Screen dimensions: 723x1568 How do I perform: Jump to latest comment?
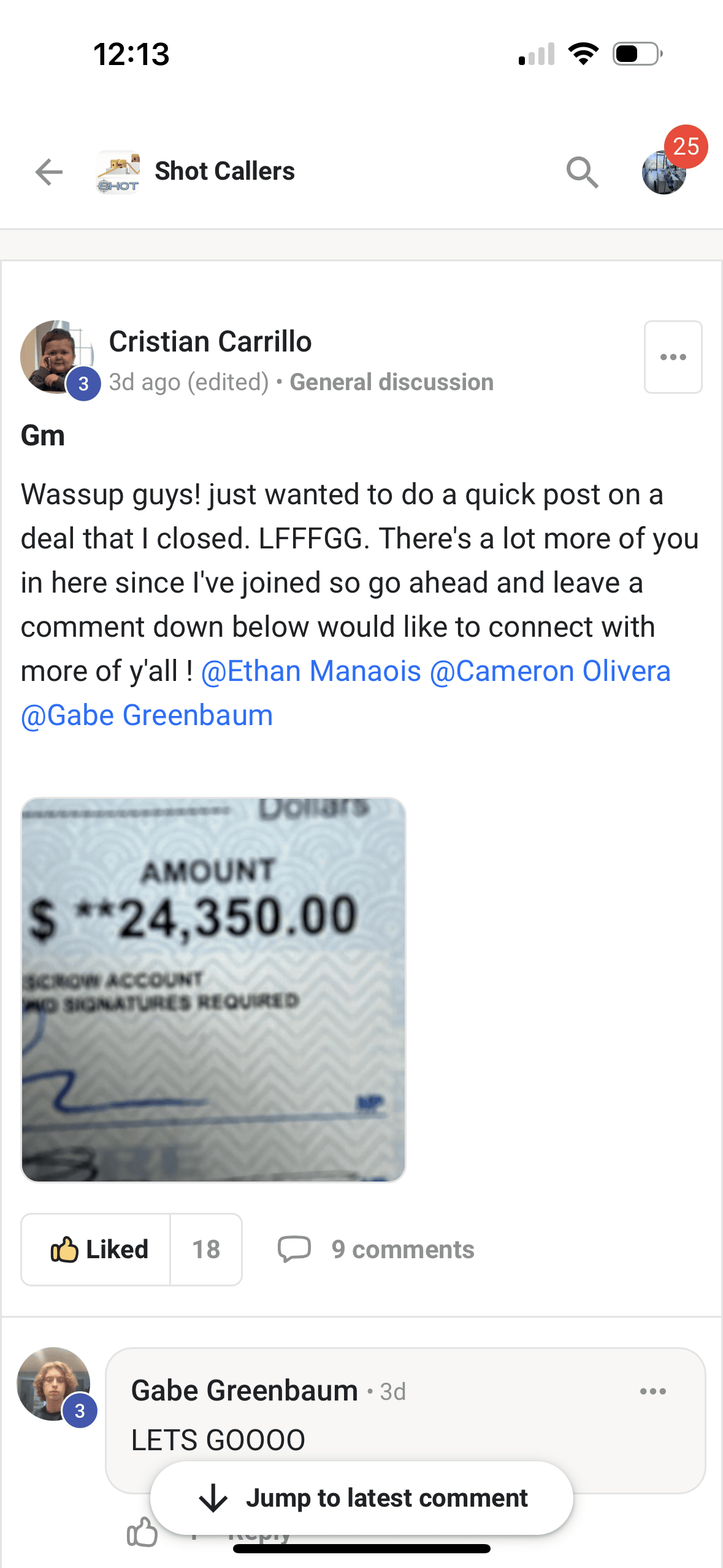tap(362, 1498)
